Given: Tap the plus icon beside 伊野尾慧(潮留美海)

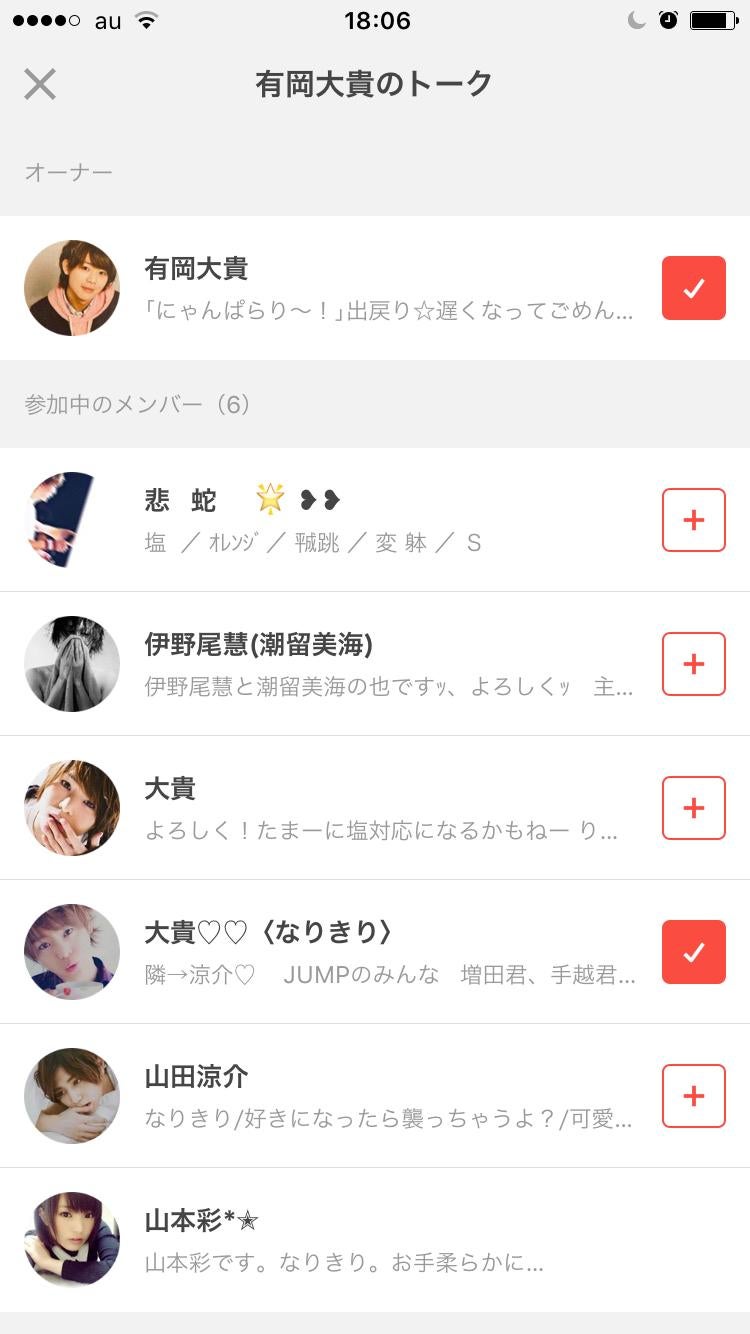Looking at the screenshot, I should [x=693, y=663].
